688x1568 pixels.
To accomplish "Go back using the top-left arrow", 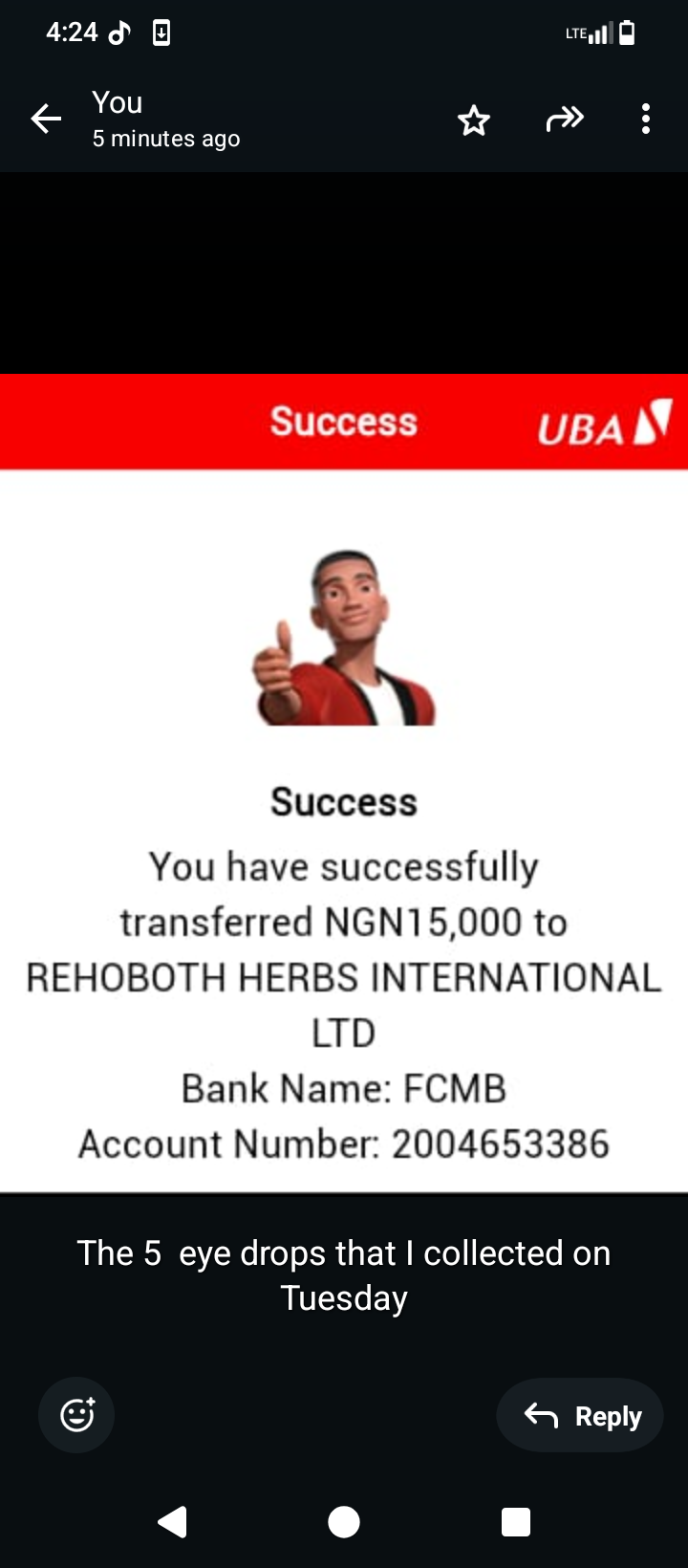I will tap(46, 120).
